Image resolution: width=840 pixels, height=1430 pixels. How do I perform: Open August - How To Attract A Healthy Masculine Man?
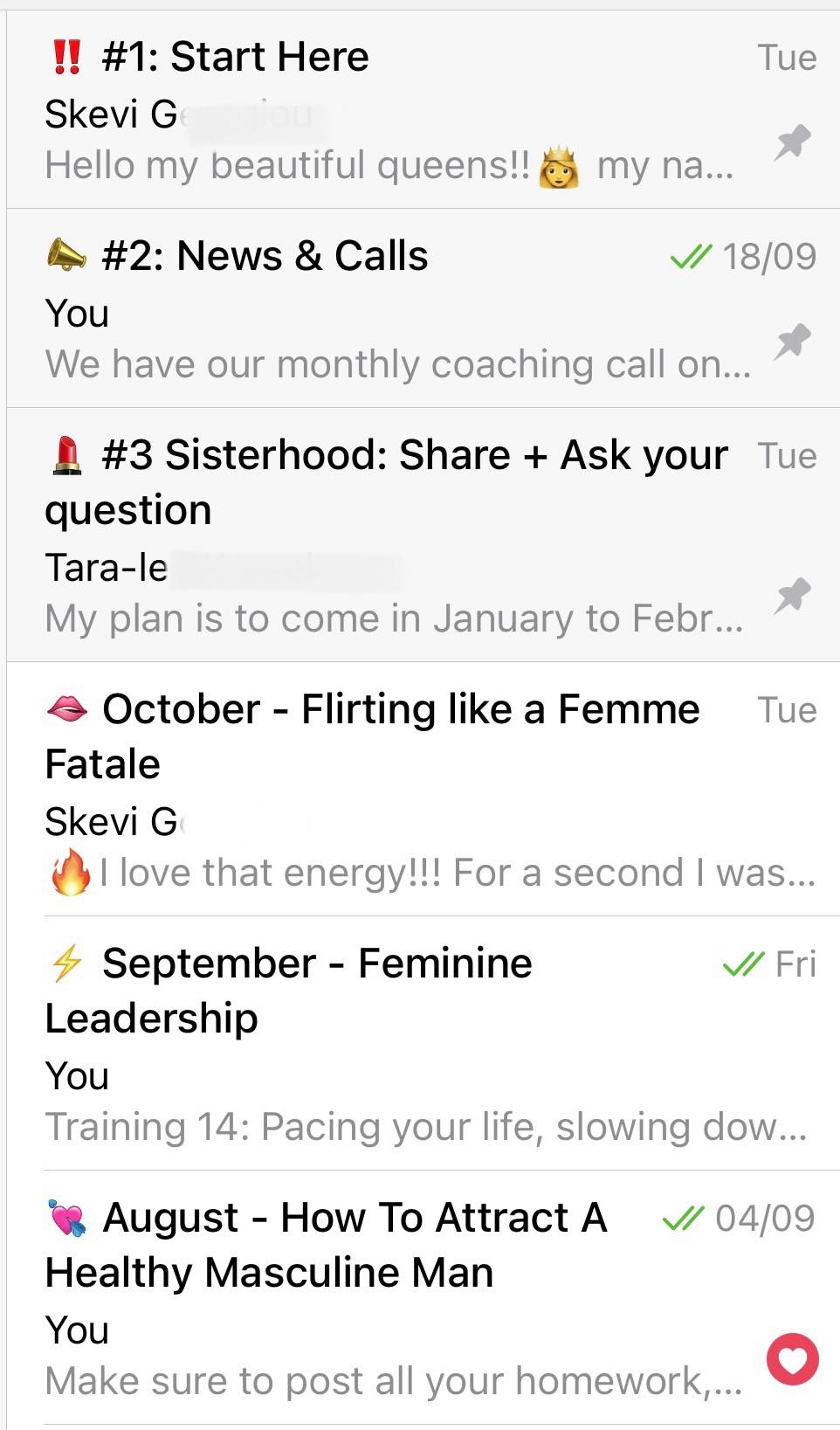393,1297
